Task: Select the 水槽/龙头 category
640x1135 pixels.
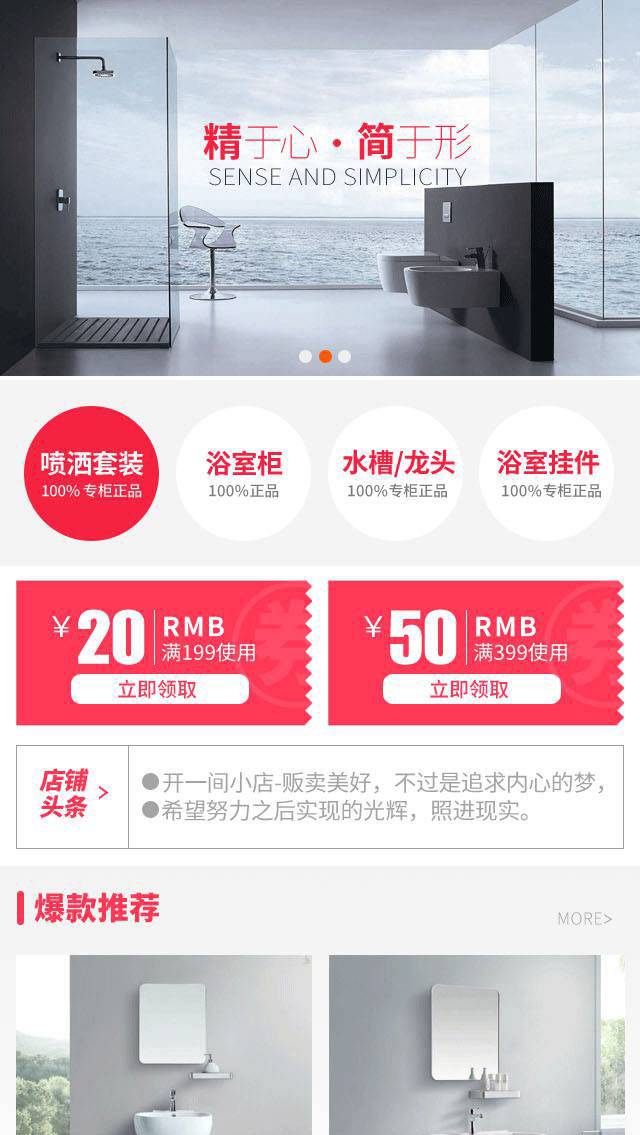Action: coord(397,473)
